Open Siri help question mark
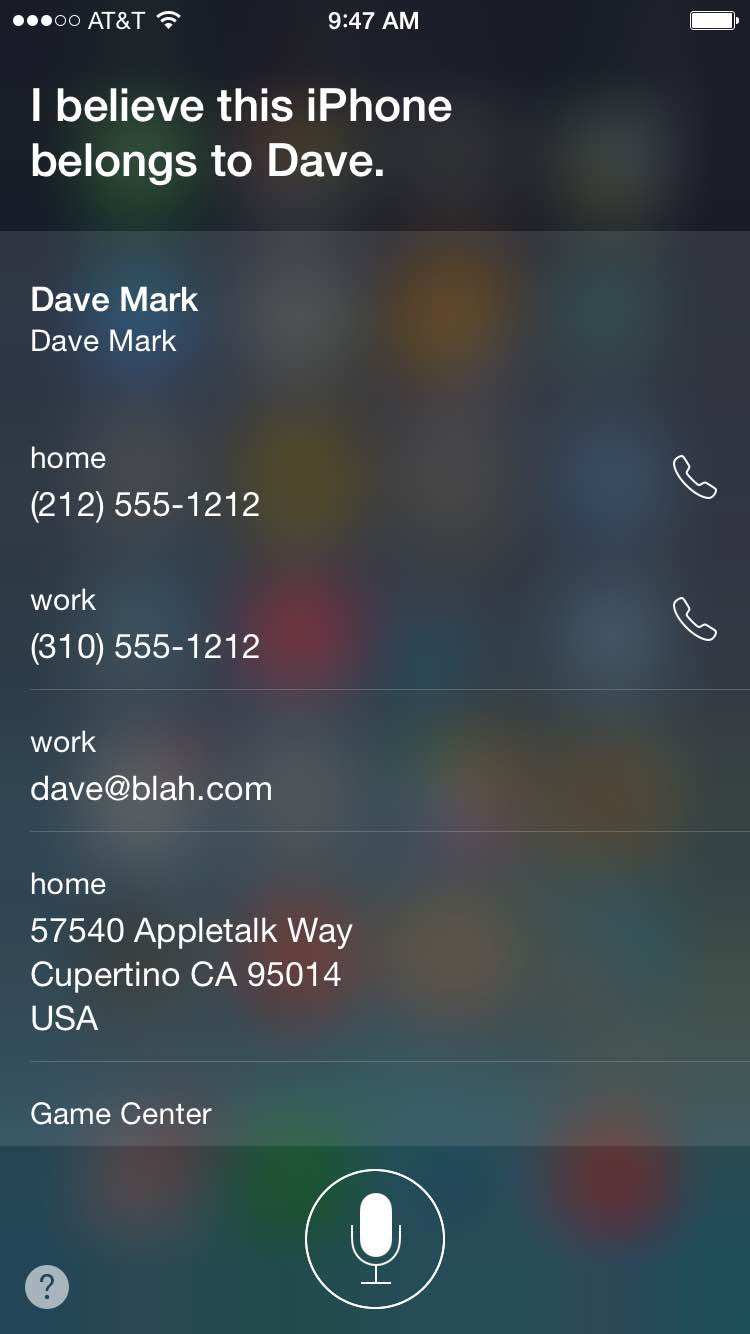The image size is (750, 1334). [47, 1286]
